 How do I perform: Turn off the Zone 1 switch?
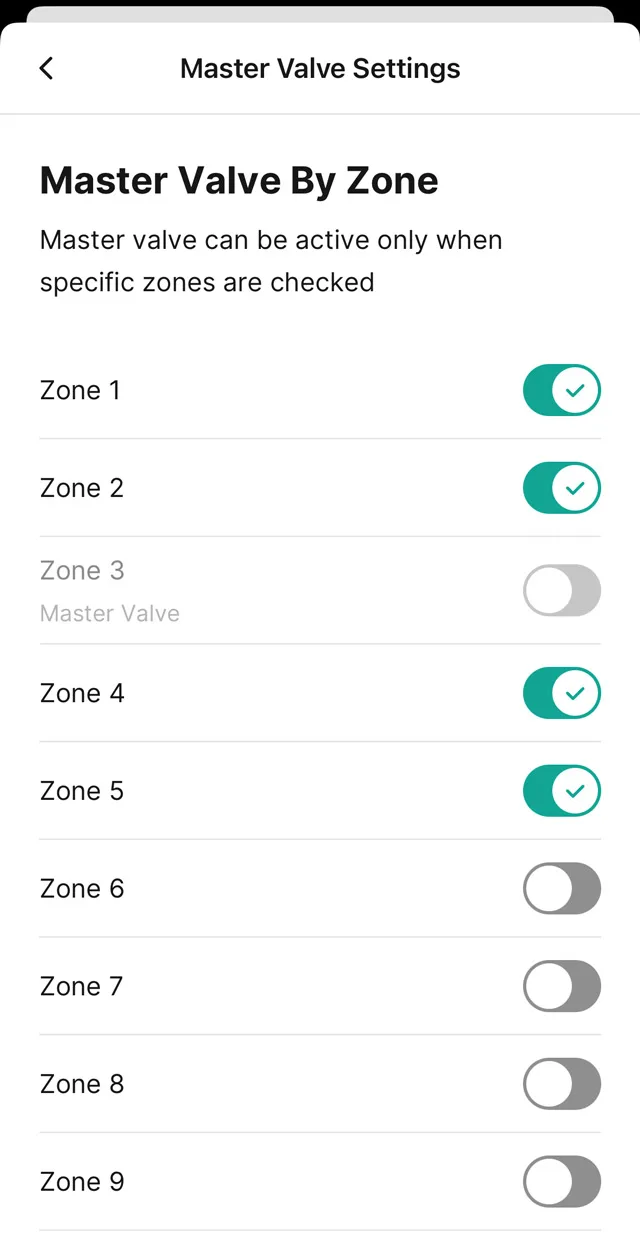click(x=561, y=390)
